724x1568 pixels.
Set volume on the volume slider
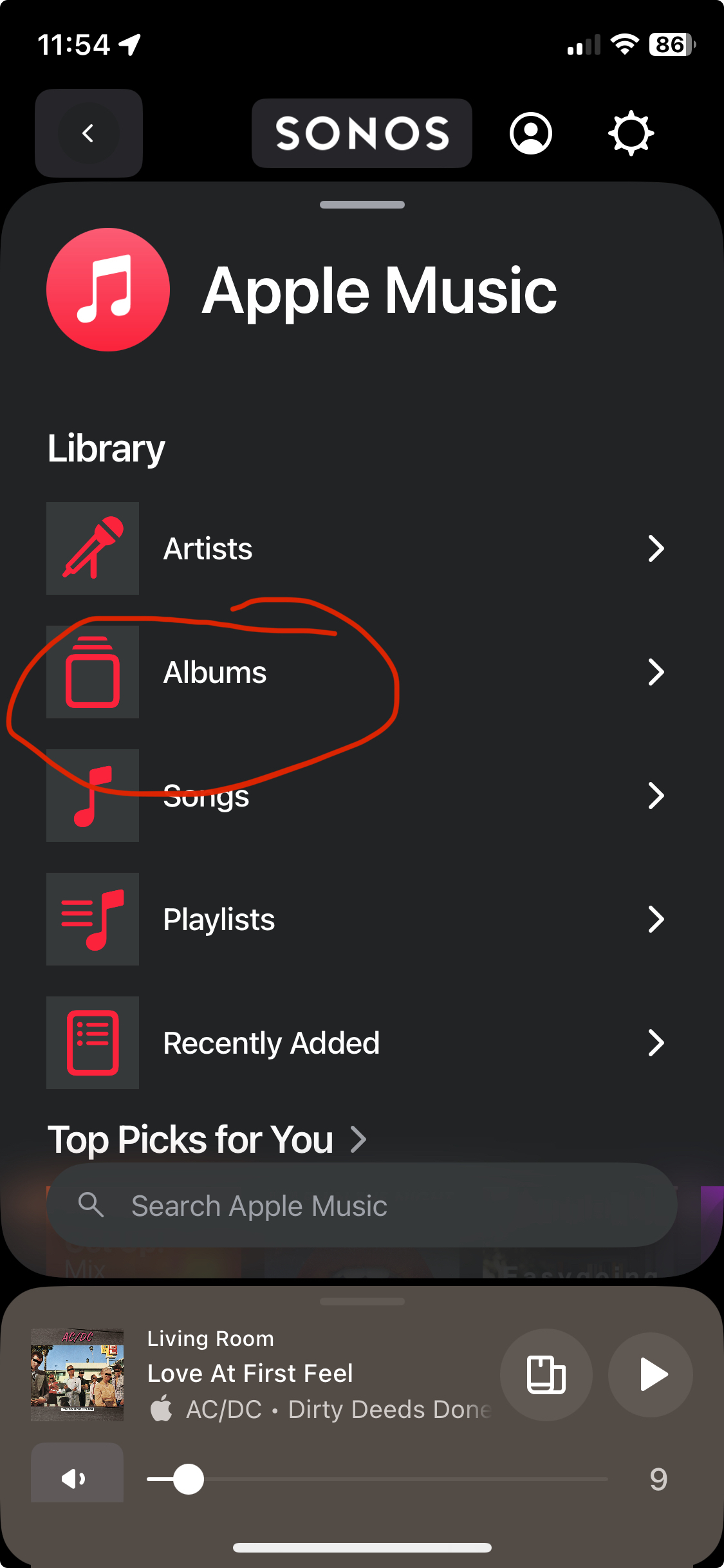coord(377,1479)
